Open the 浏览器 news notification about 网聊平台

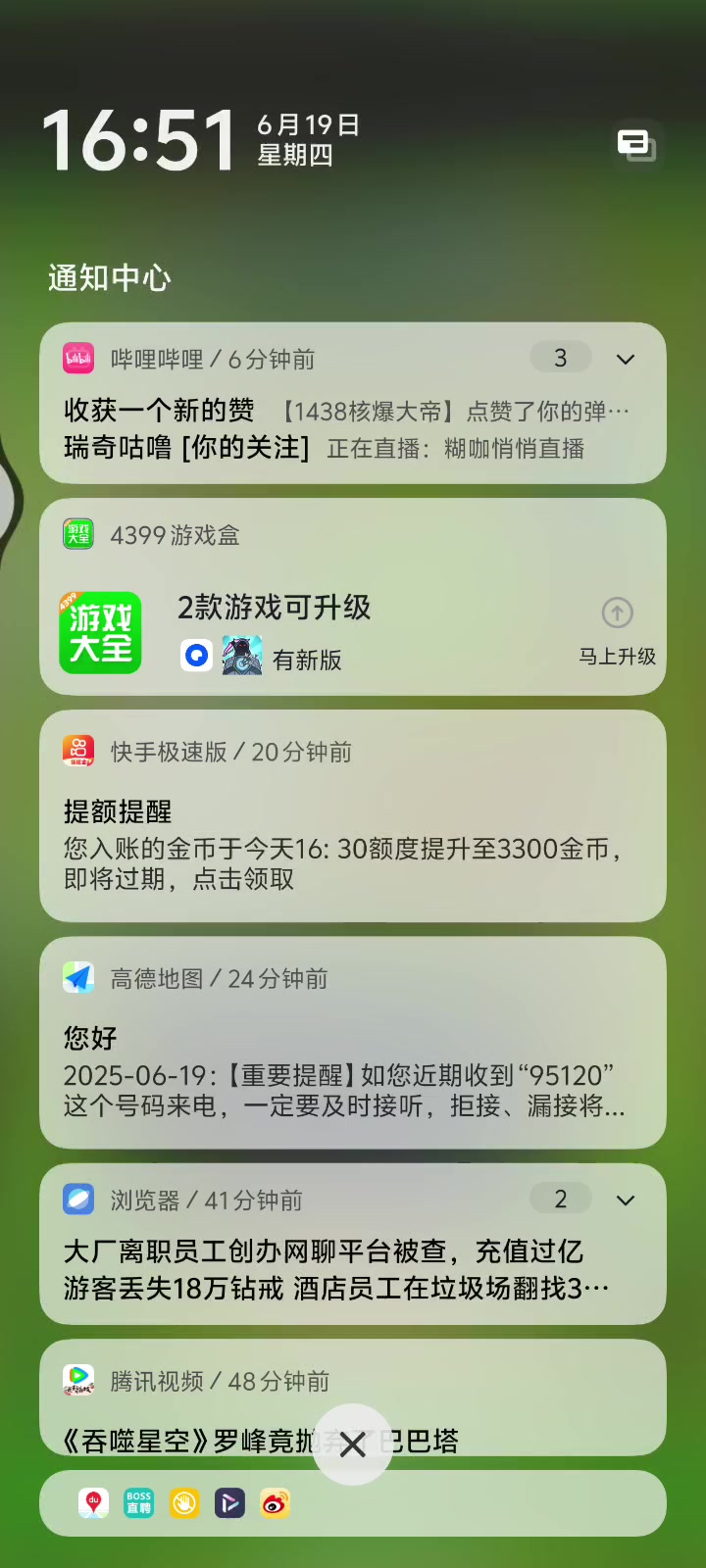point(353,1244)
